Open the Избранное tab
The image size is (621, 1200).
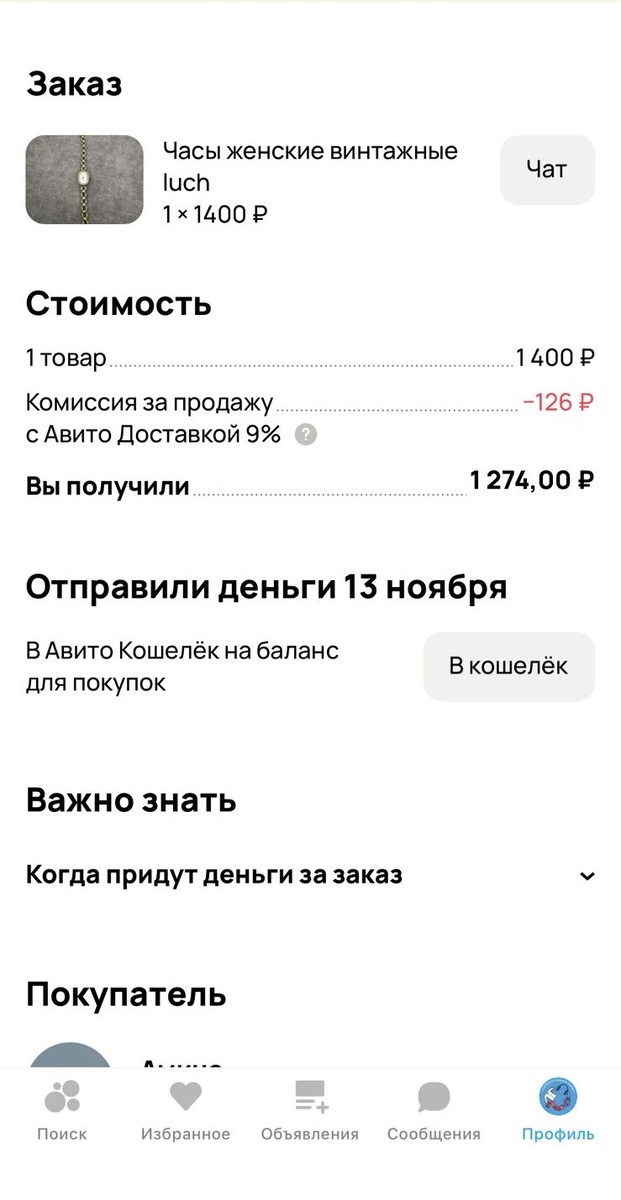[x=185, y=1110]
